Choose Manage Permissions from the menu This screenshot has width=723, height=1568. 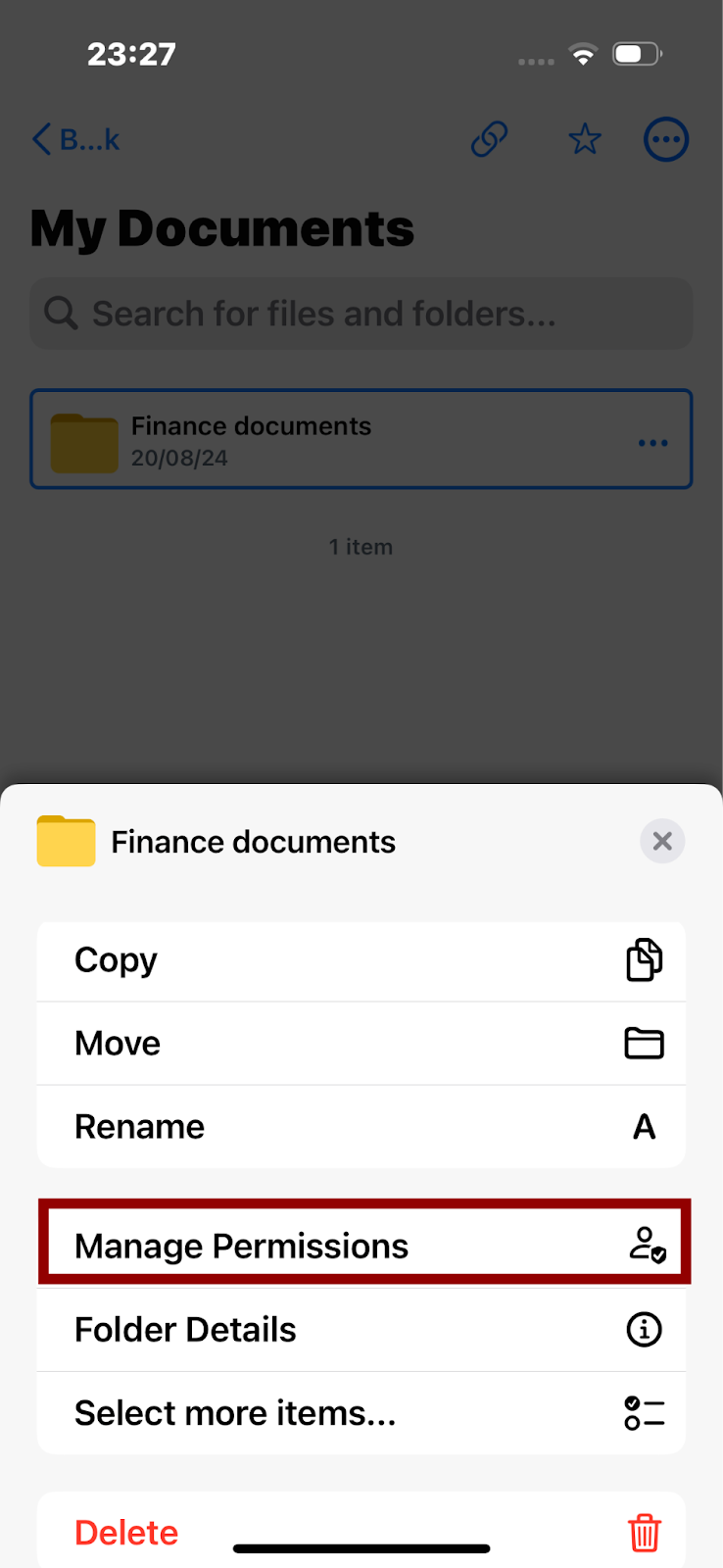(x=241, y=1245)
